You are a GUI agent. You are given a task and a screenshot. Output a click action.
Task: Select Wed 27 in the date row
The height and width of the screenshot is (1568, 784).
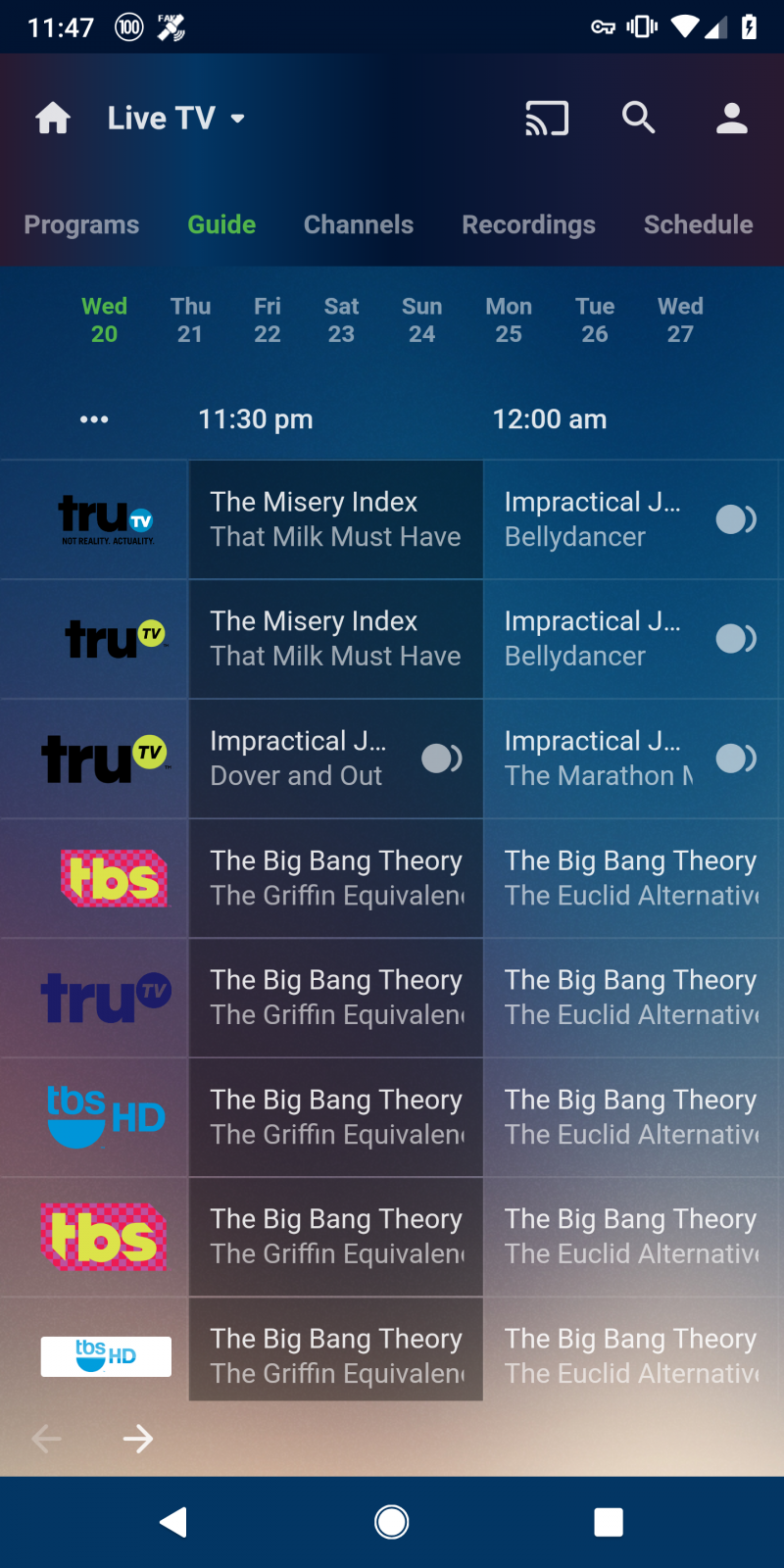coord(680,320)
